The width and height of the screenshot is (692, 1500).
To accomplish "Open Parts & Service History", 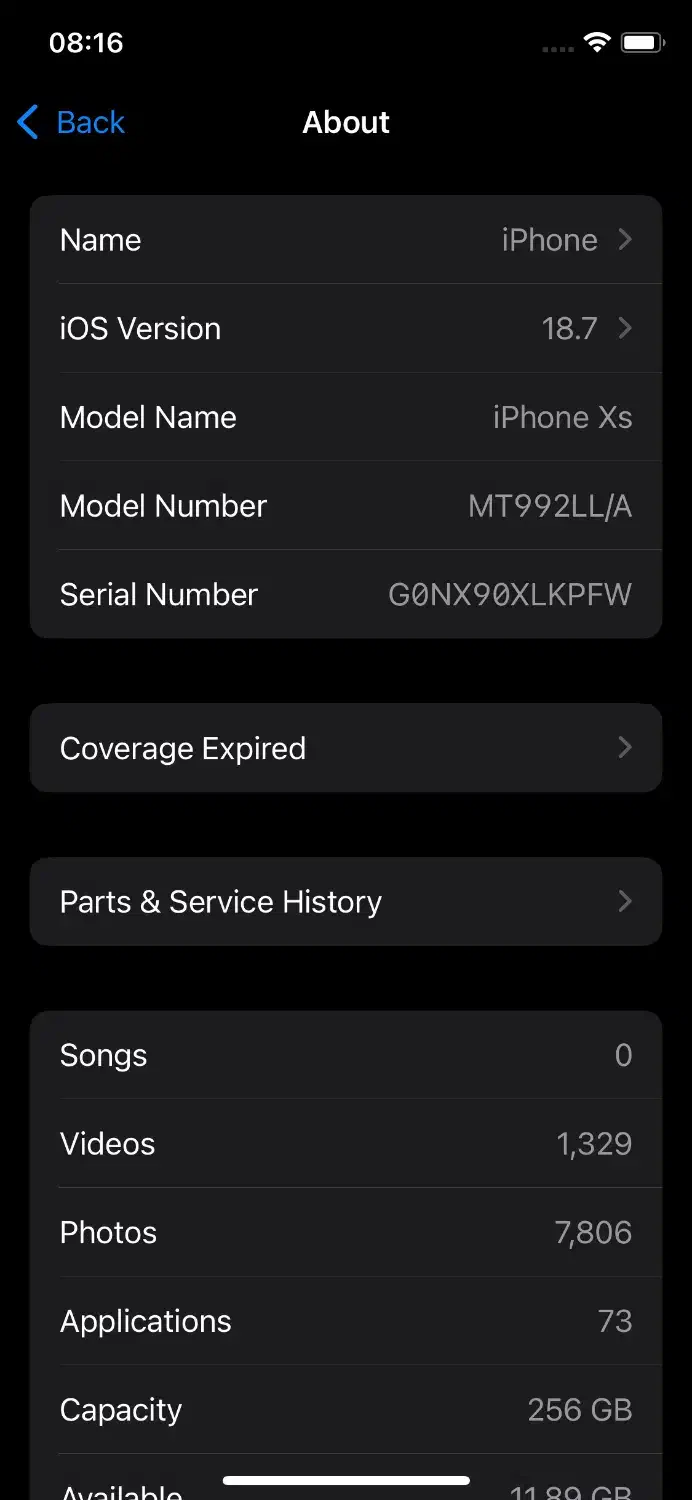I will click(x=346, y=902).
